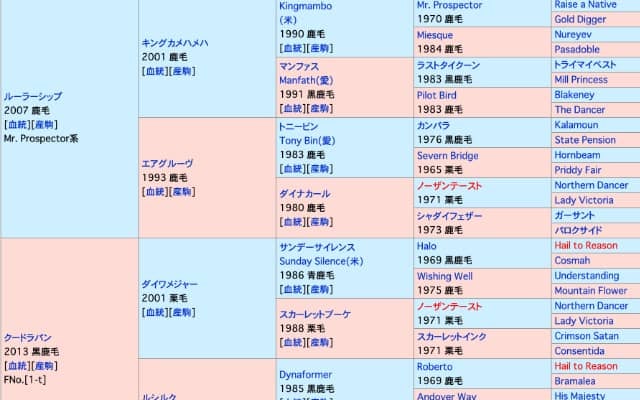Open the Halo link
Image resolution: width=640 pixels, height=400 pixels.
click(428, 246)
